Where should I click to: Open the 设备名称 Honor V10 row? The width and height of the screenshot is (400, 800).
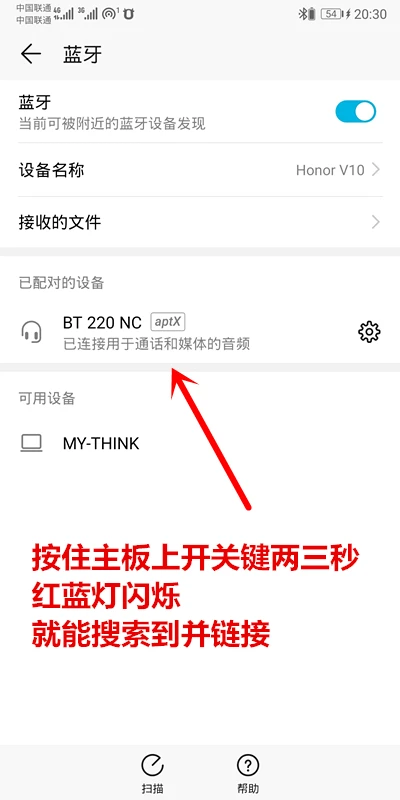coord(200,170)
